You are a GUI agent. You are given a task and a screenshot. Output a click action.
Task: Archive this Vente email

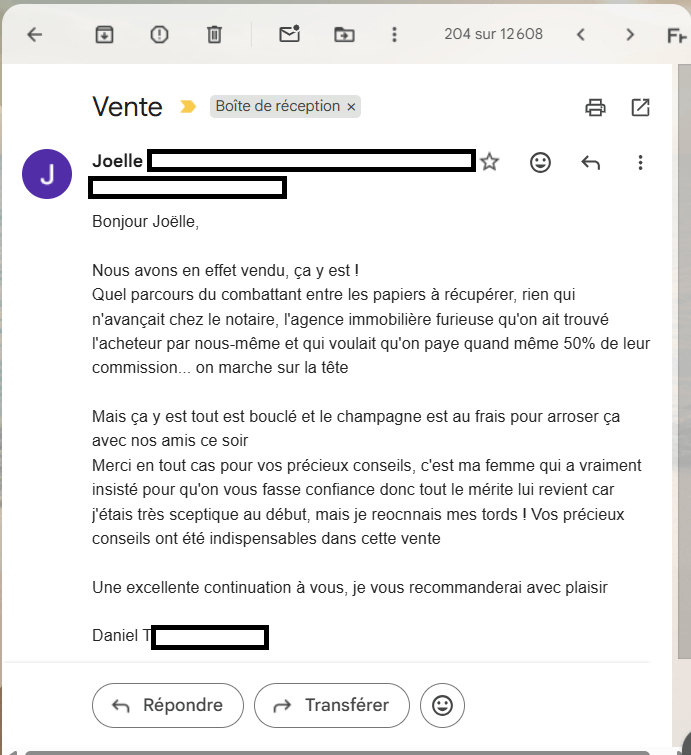point(104,34)
